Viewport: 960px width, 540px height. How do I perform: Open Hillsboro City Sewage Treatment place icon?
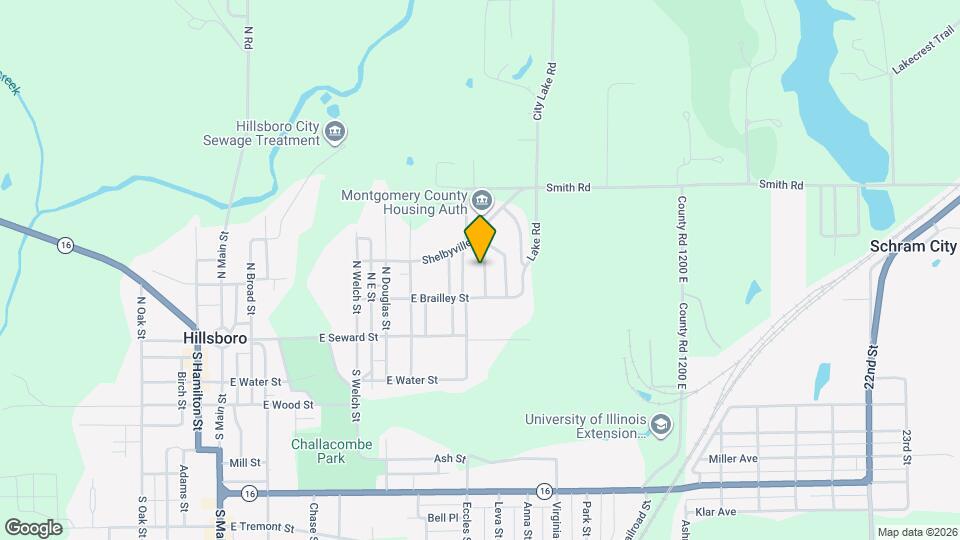click(x=336, y=134)
